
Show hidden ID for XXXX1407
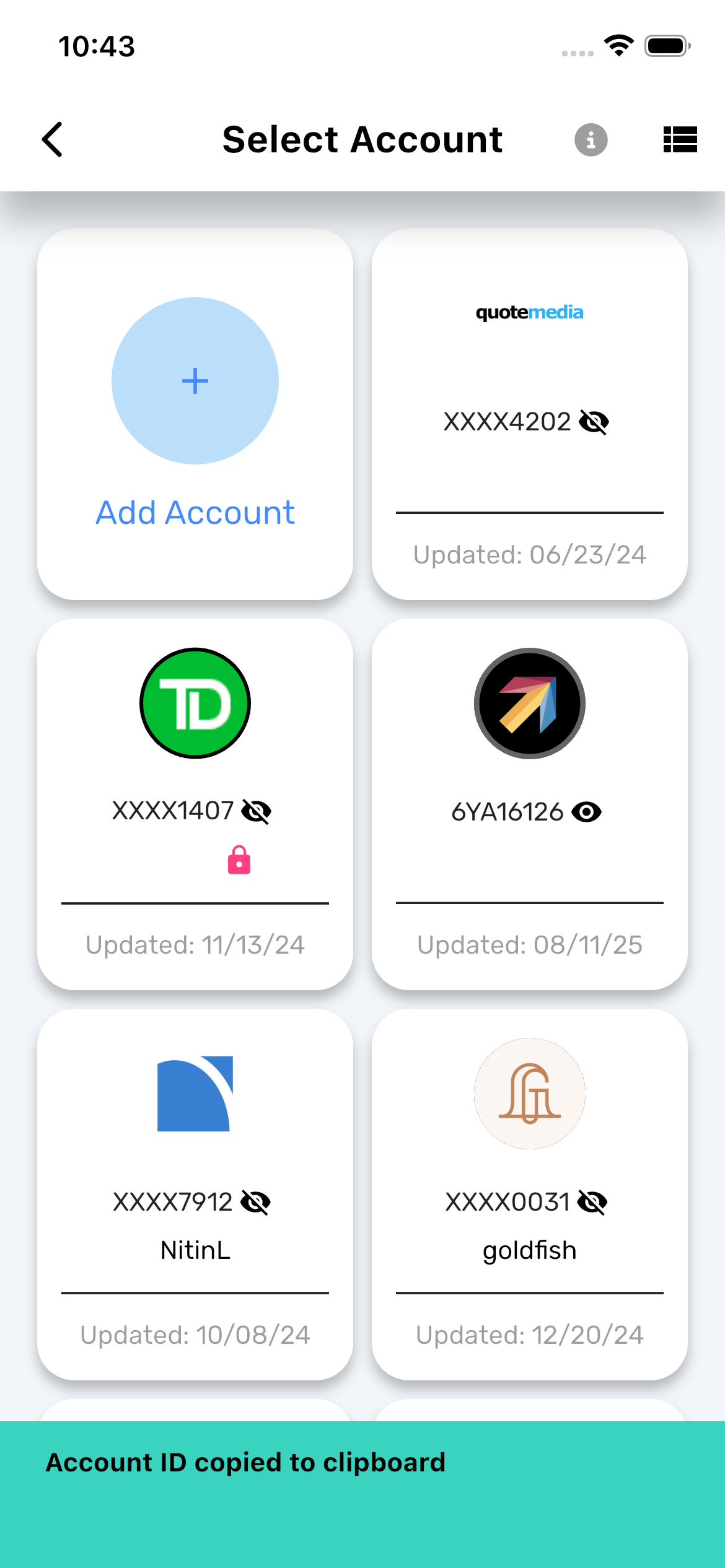(257, 811)
